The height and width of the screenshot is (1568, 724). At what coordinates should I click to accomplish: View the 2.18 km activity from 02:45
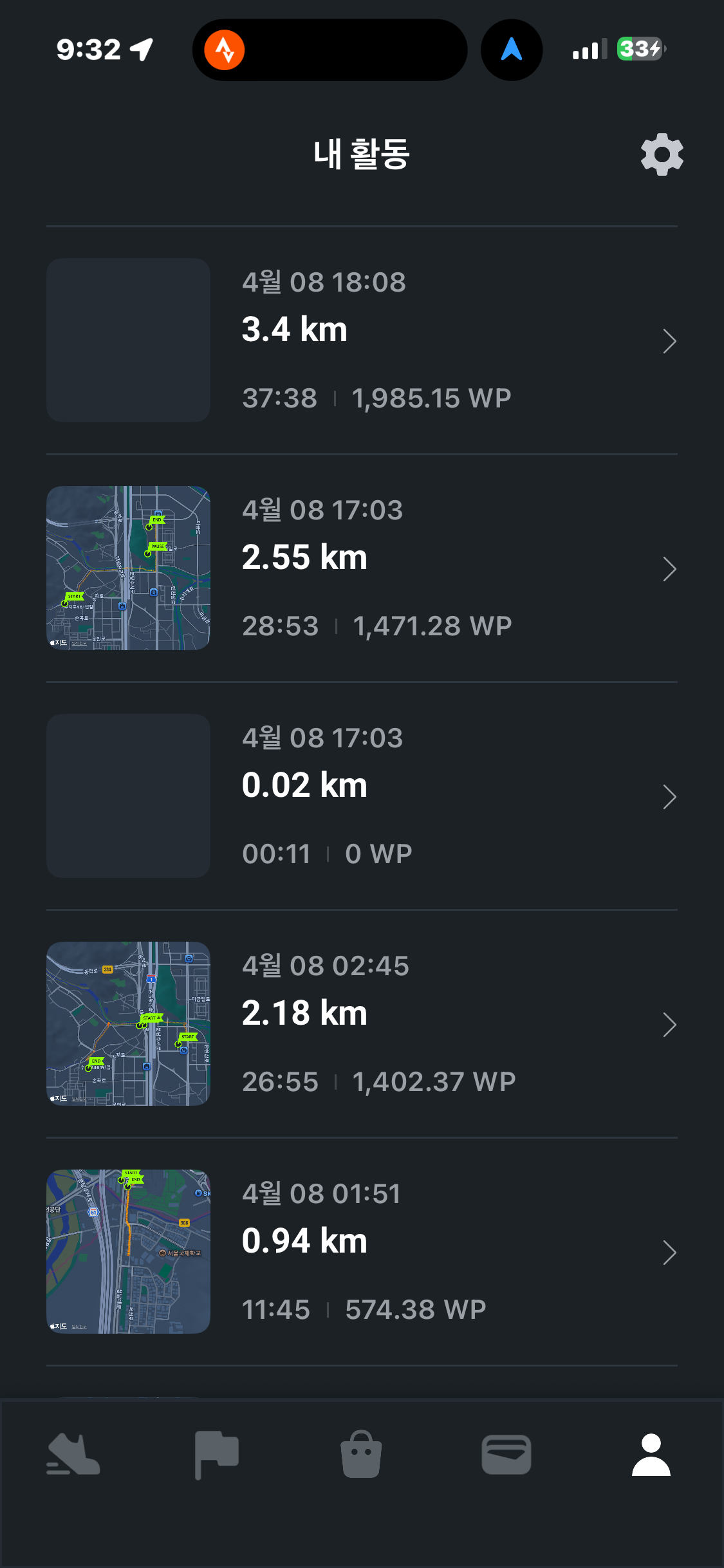click(x=362, y=1024)
